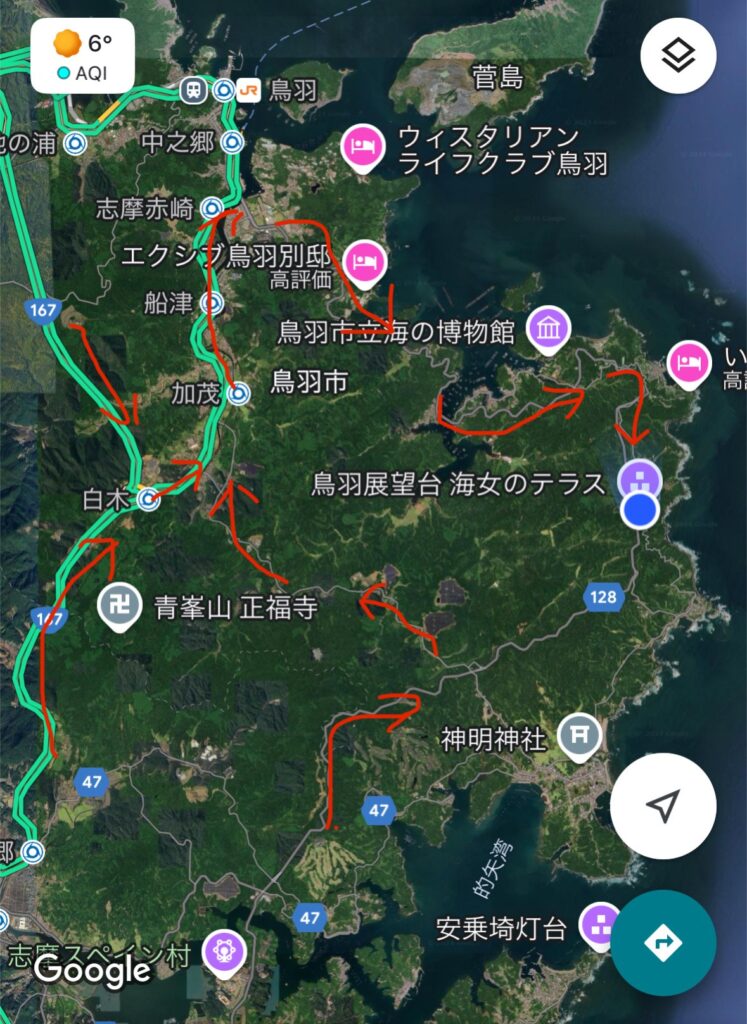This screenshot has height=1024, width=747.
Task: Open the map layers selector
Action: coord(678,56)
